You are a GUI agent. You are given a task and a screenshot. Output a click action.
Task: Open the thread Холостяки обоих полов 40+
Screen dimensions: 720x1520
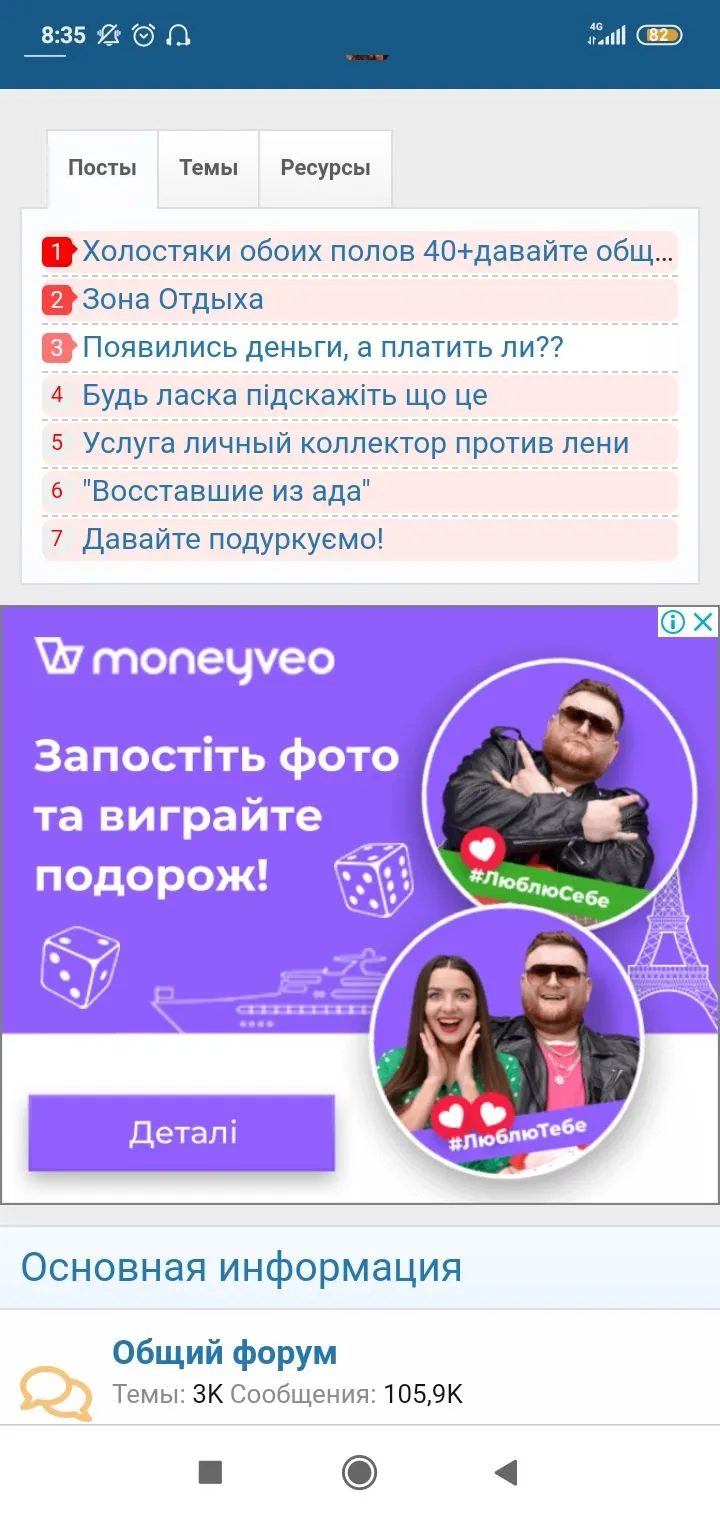pyautogui.click(x=376, y=252)
